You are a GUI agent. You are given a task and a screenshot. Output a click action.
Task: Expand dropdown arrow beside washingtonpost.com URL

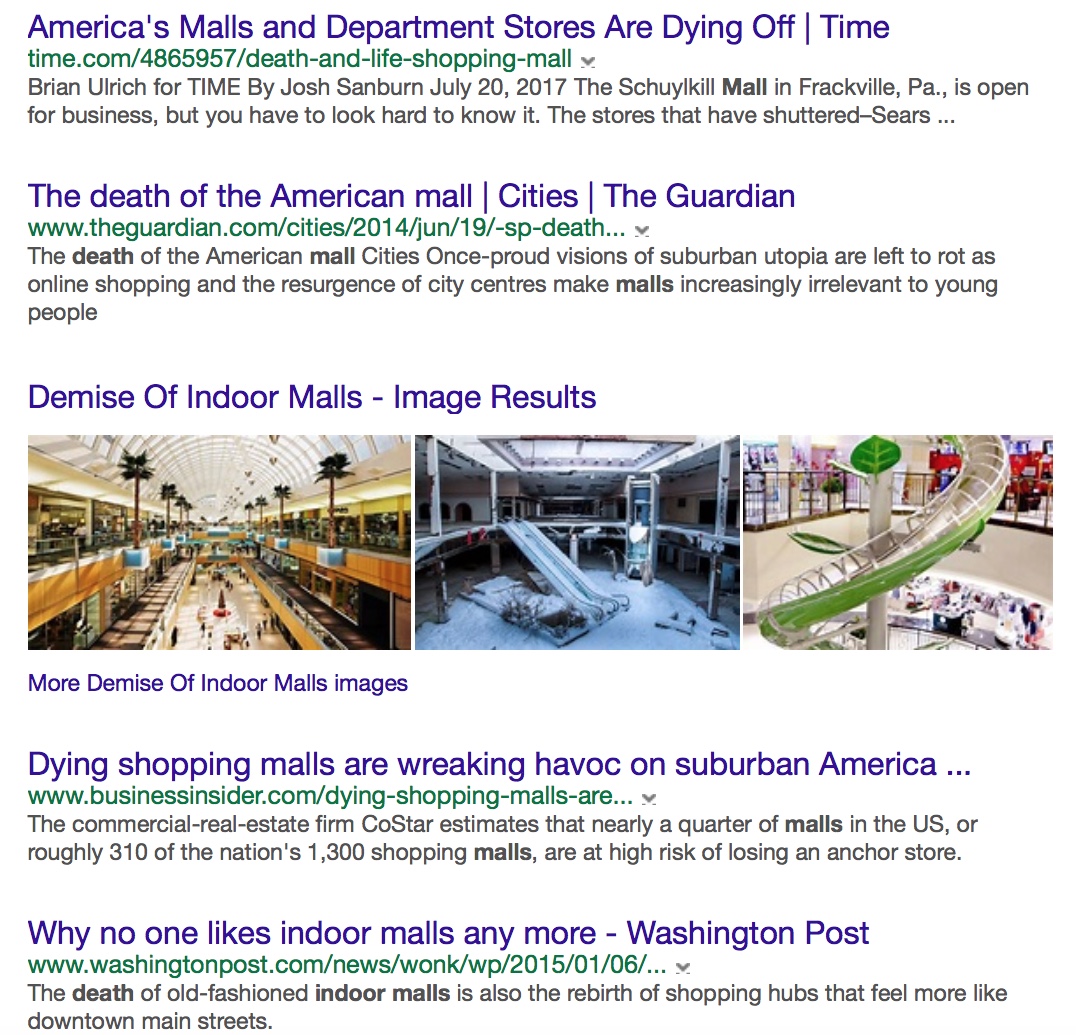coord(683,968)
